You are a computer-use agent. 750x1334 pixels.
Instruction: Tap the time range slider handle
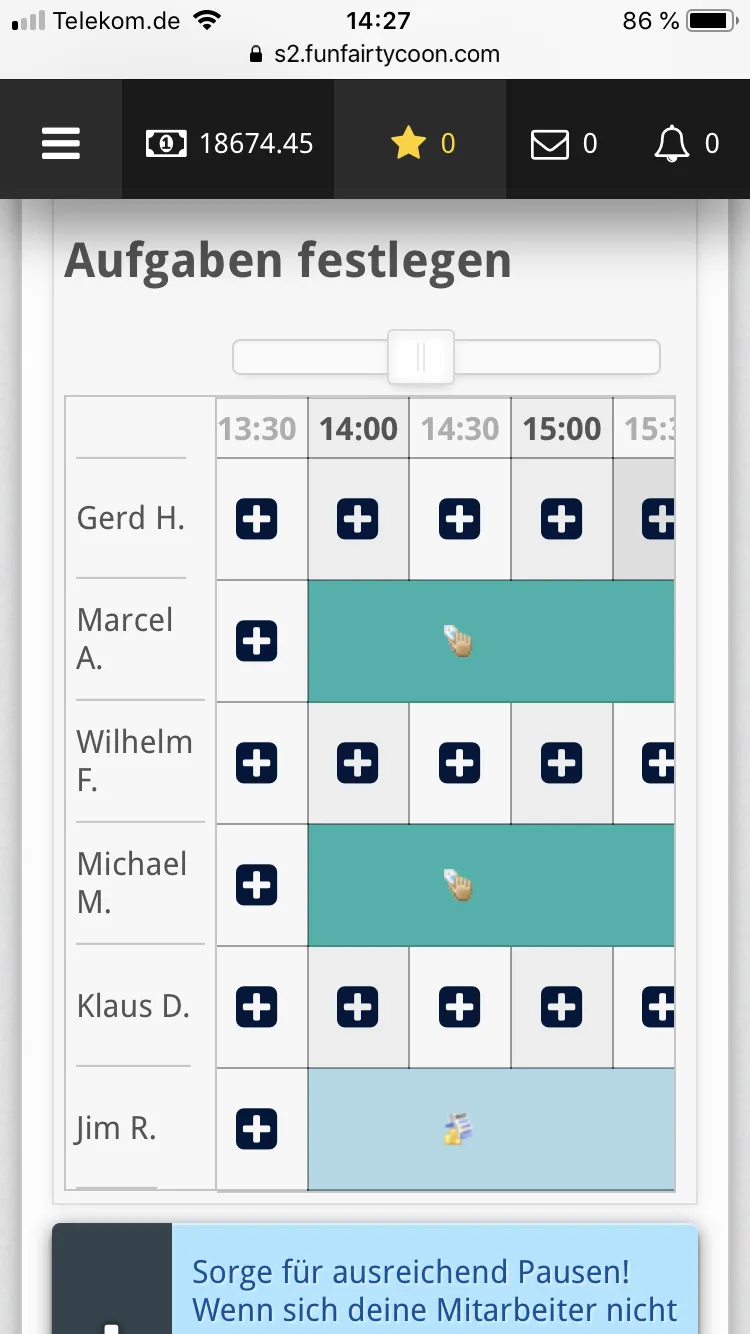click(x=421, y=357)
